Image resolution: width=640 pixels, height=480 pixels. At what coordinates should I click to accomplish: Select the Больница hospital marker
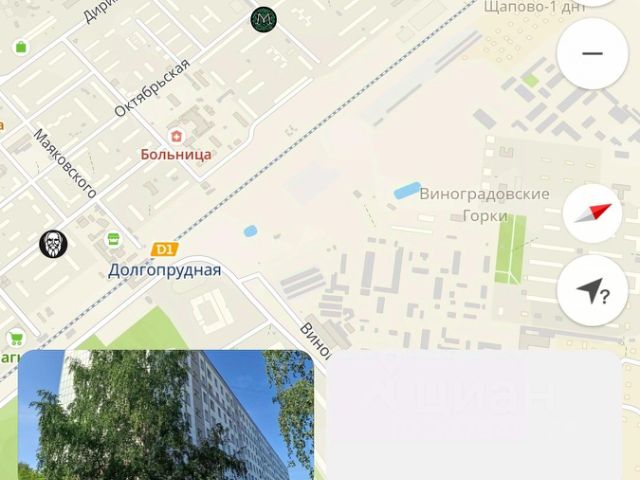[177, 137]
